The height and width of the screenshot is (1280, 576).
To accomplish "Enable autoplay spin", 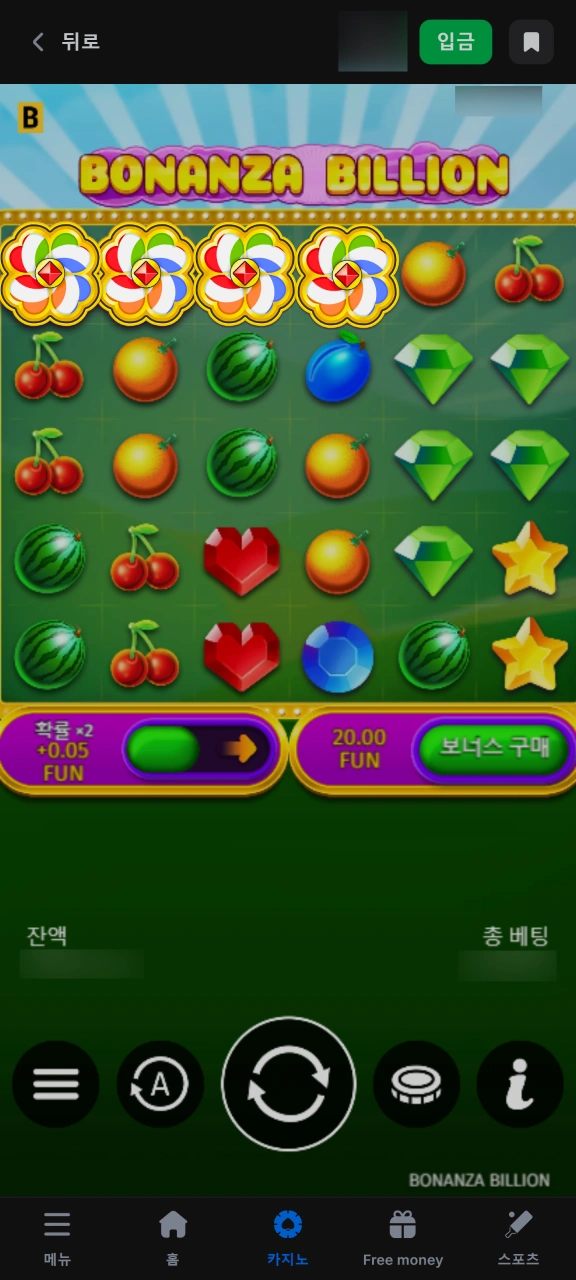I will coord(160,1084).
